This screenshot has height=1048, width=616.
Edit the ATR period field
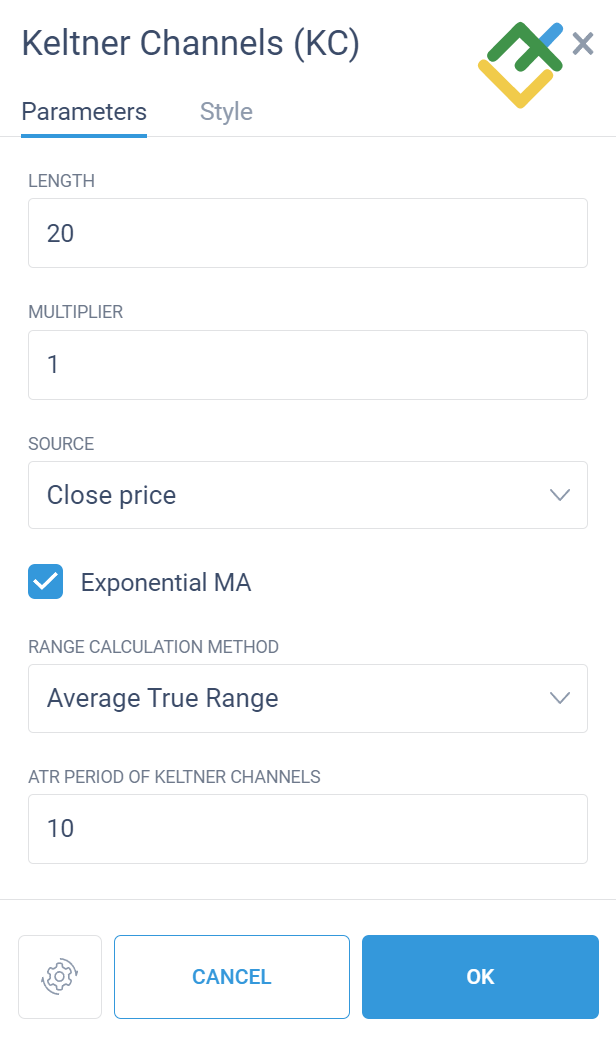tap(308, 829)
